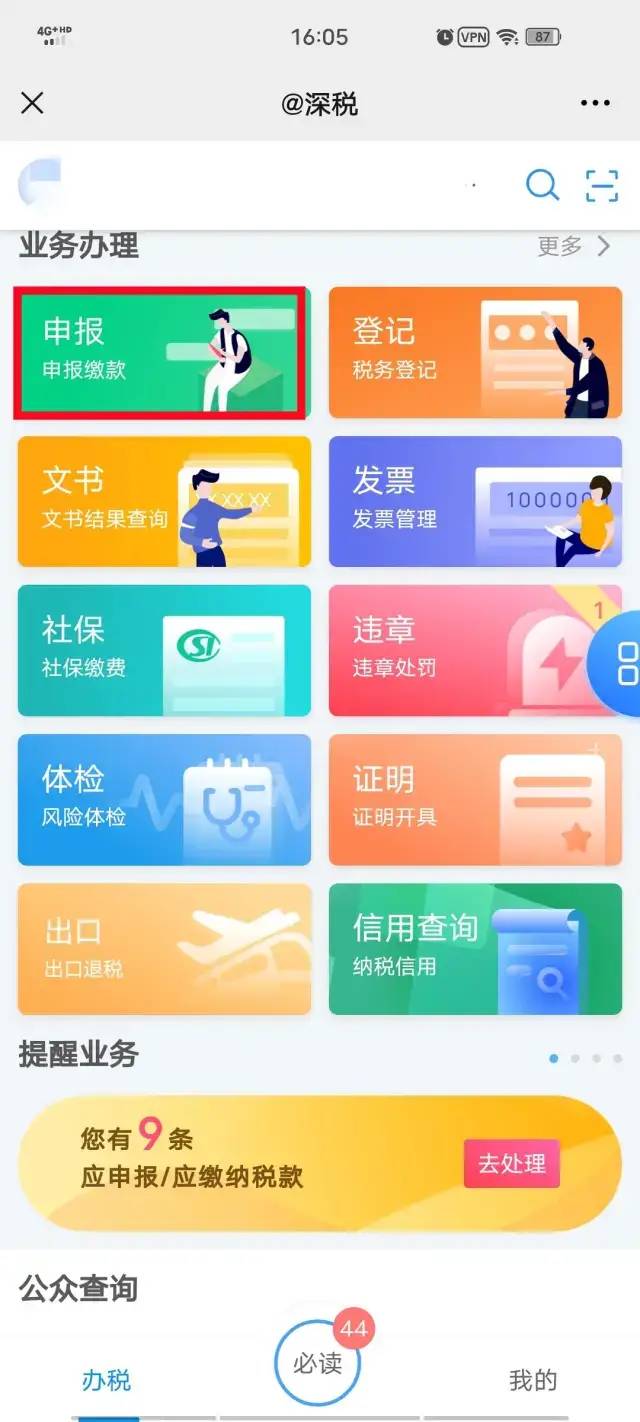Image resolution: width=640 pixels, height=1422 pixels.
Task: Open the scan code icon
Action: 602,185
